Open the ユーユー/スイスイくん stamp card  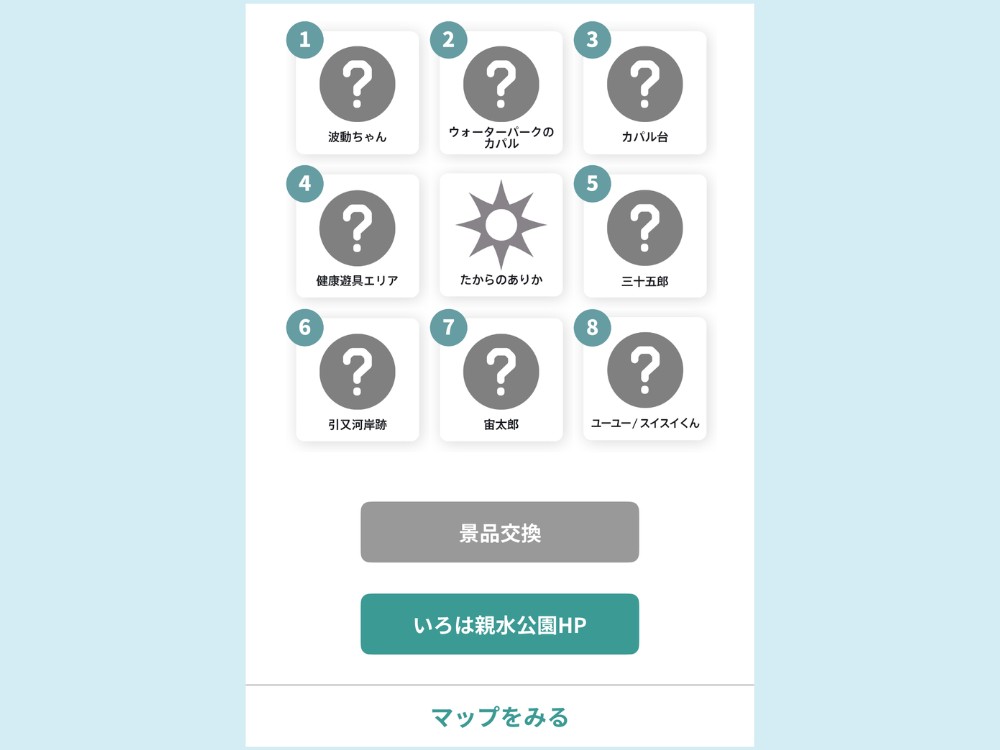tap(645, 378)
